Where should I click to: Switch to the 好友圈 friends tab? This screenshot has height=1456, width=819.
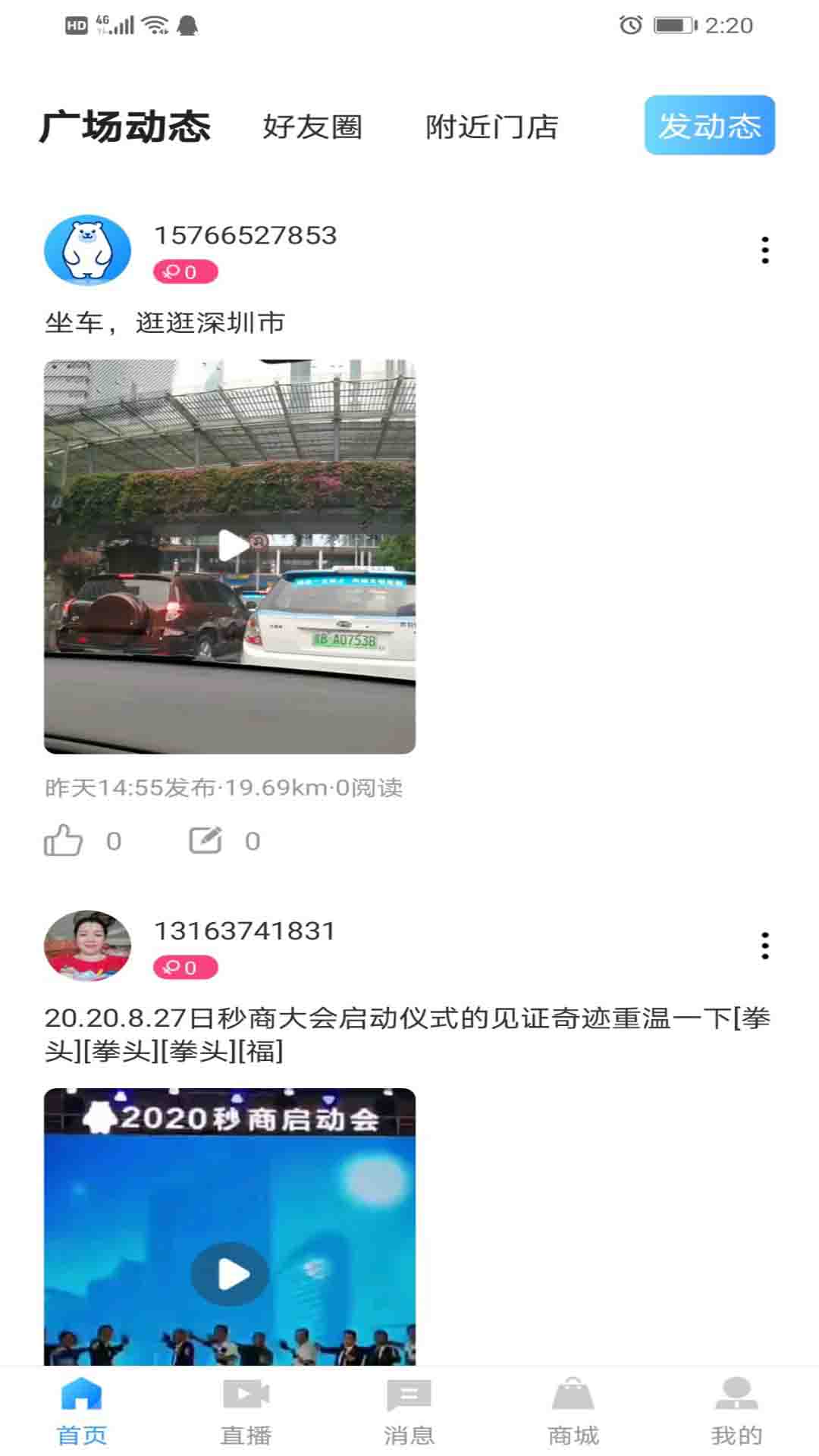point(314,127)
